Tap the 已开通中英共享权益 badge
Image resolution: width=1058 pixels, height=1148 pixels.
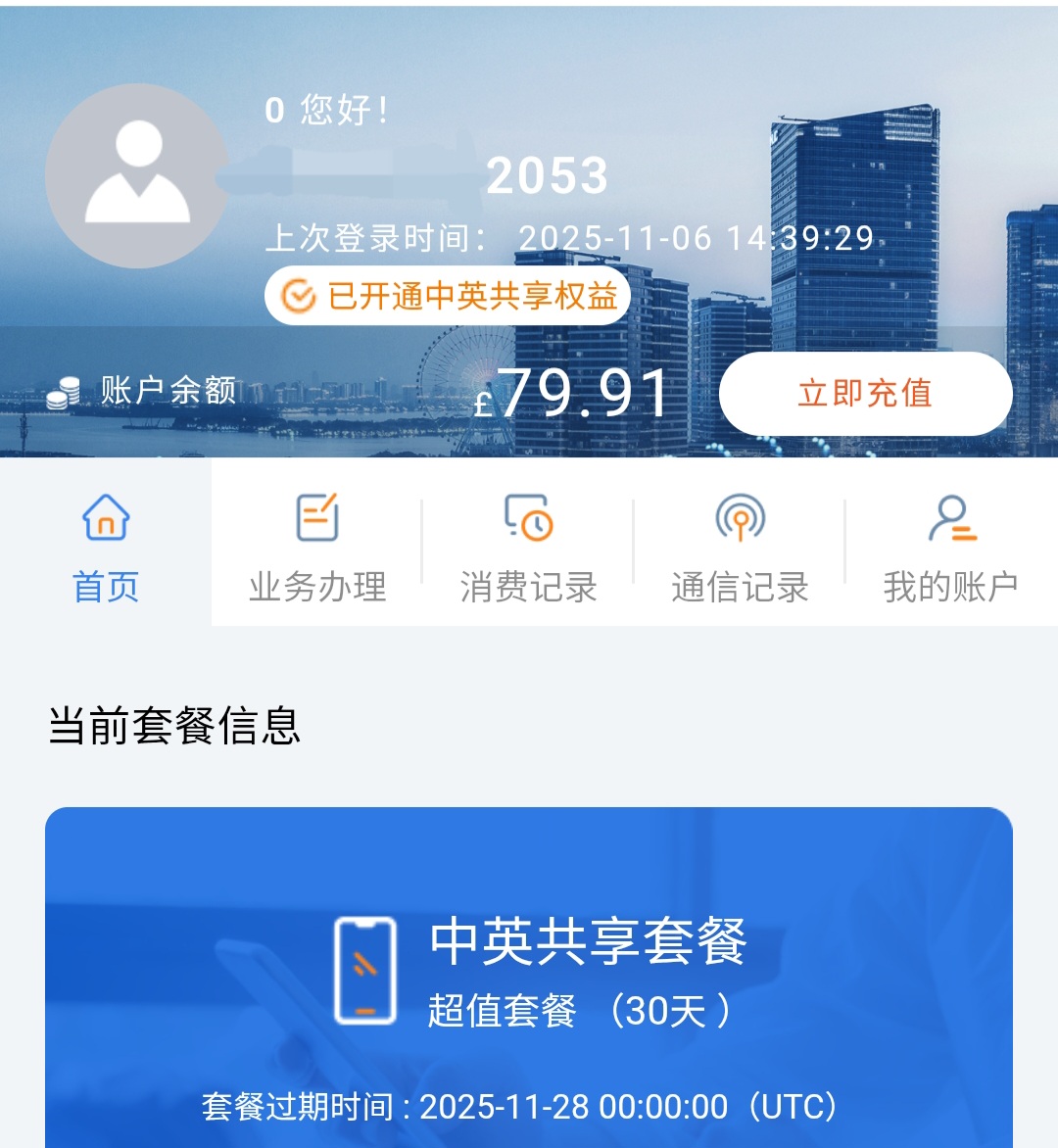[x=448, y=295]
